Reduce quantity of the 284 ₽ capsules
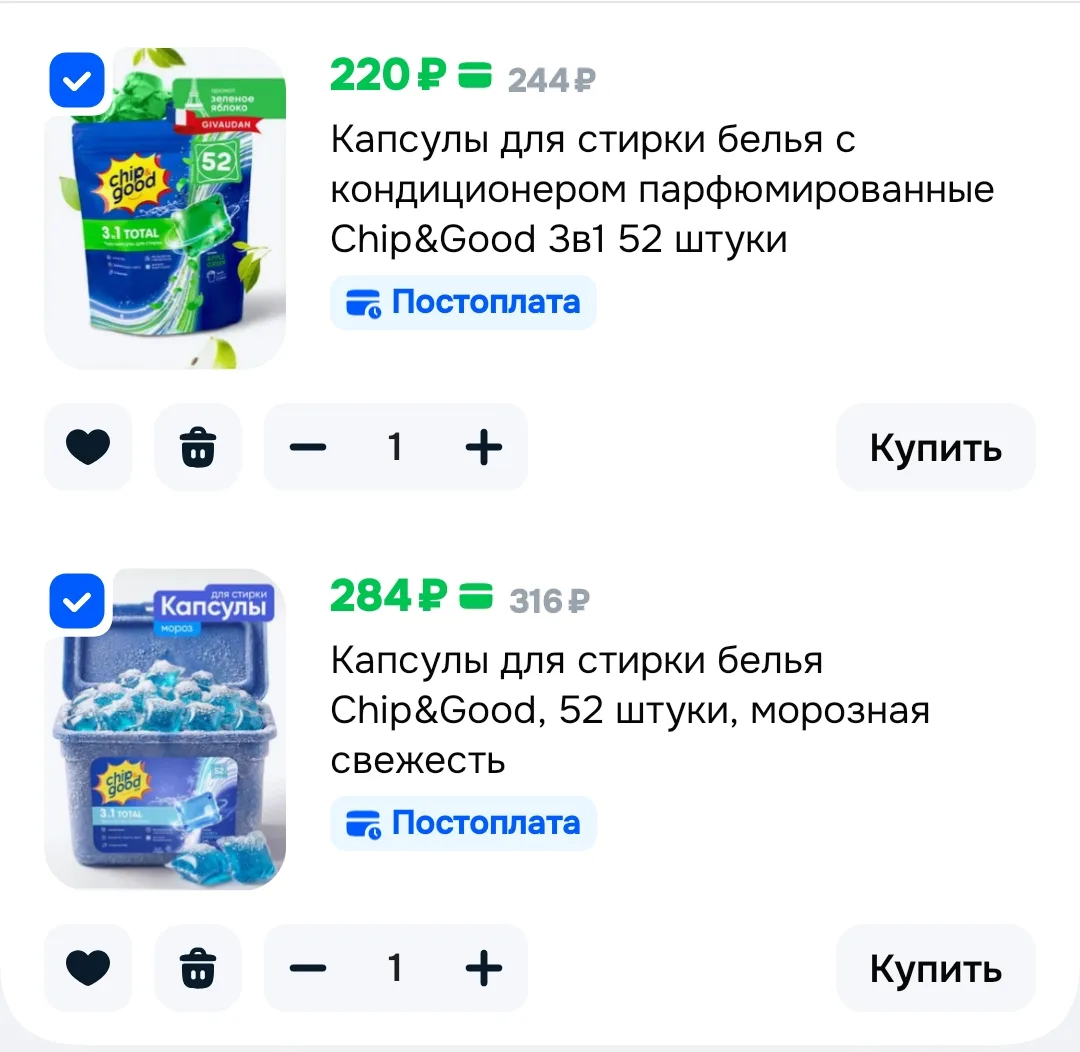 coord(308,968)
